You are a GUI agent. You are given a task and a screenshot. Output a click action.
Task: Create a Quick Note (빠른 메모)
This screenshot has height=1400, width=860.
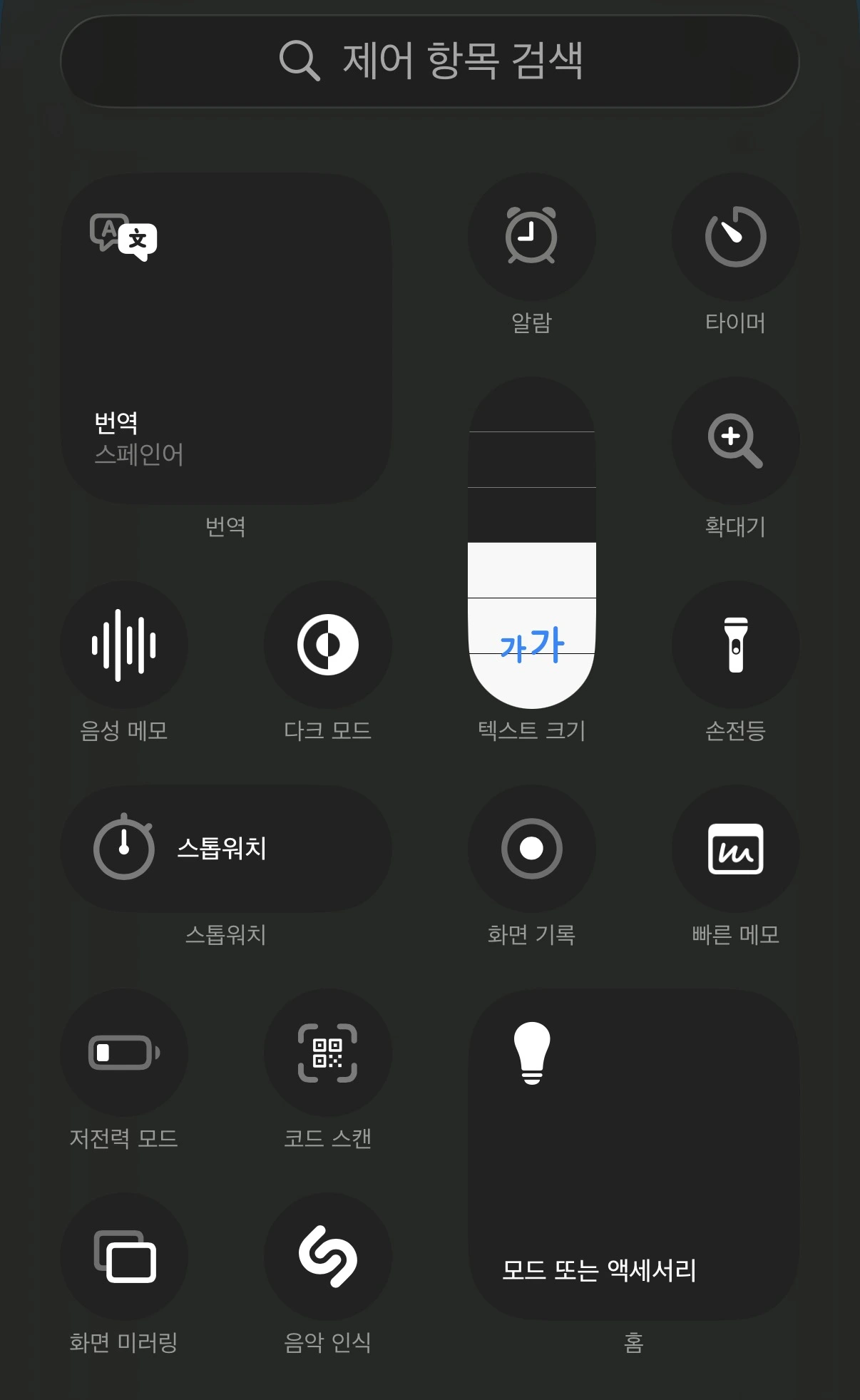[735, 847]
